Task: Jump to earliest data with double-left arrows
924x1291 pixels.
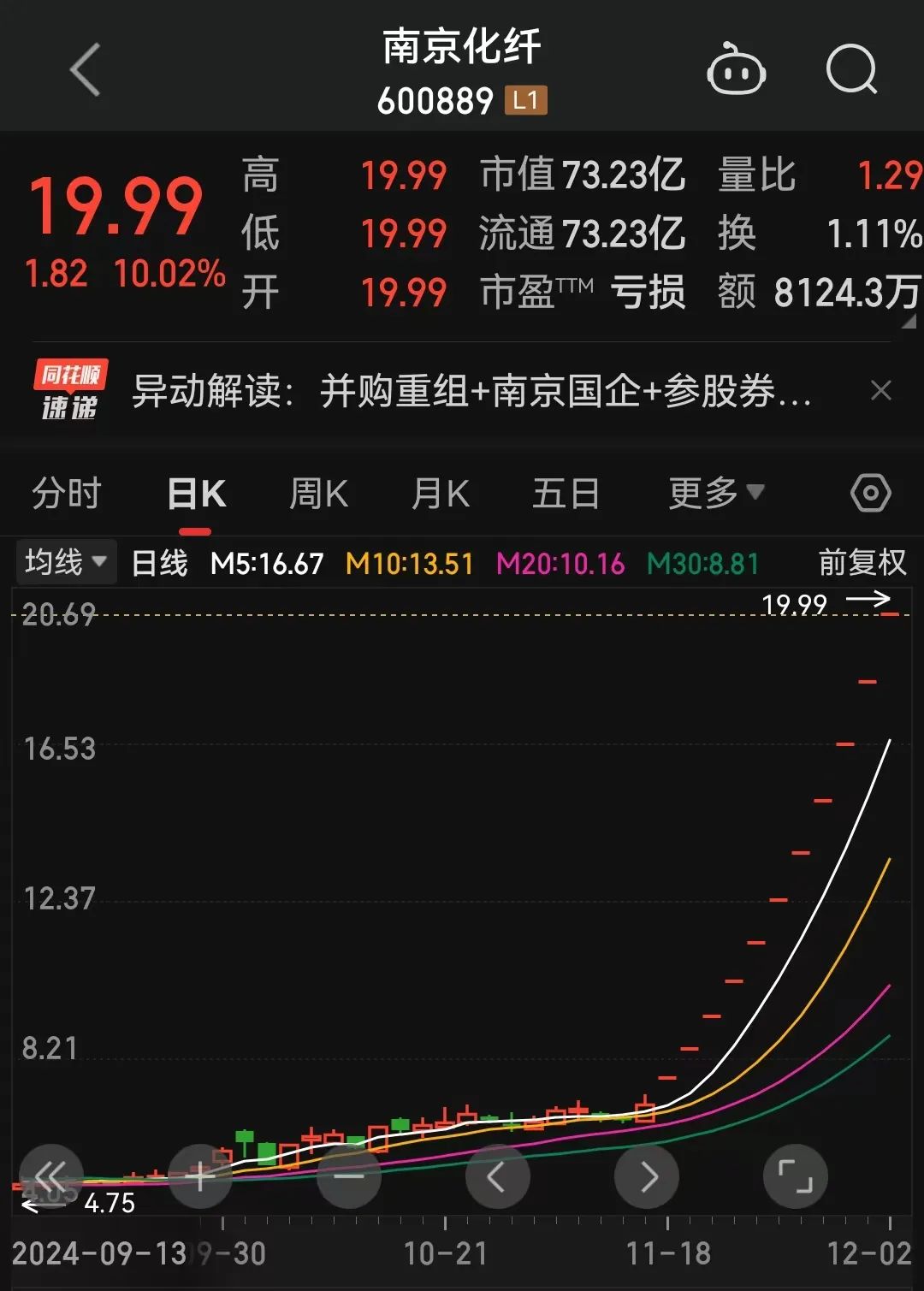Action: 51,1176
